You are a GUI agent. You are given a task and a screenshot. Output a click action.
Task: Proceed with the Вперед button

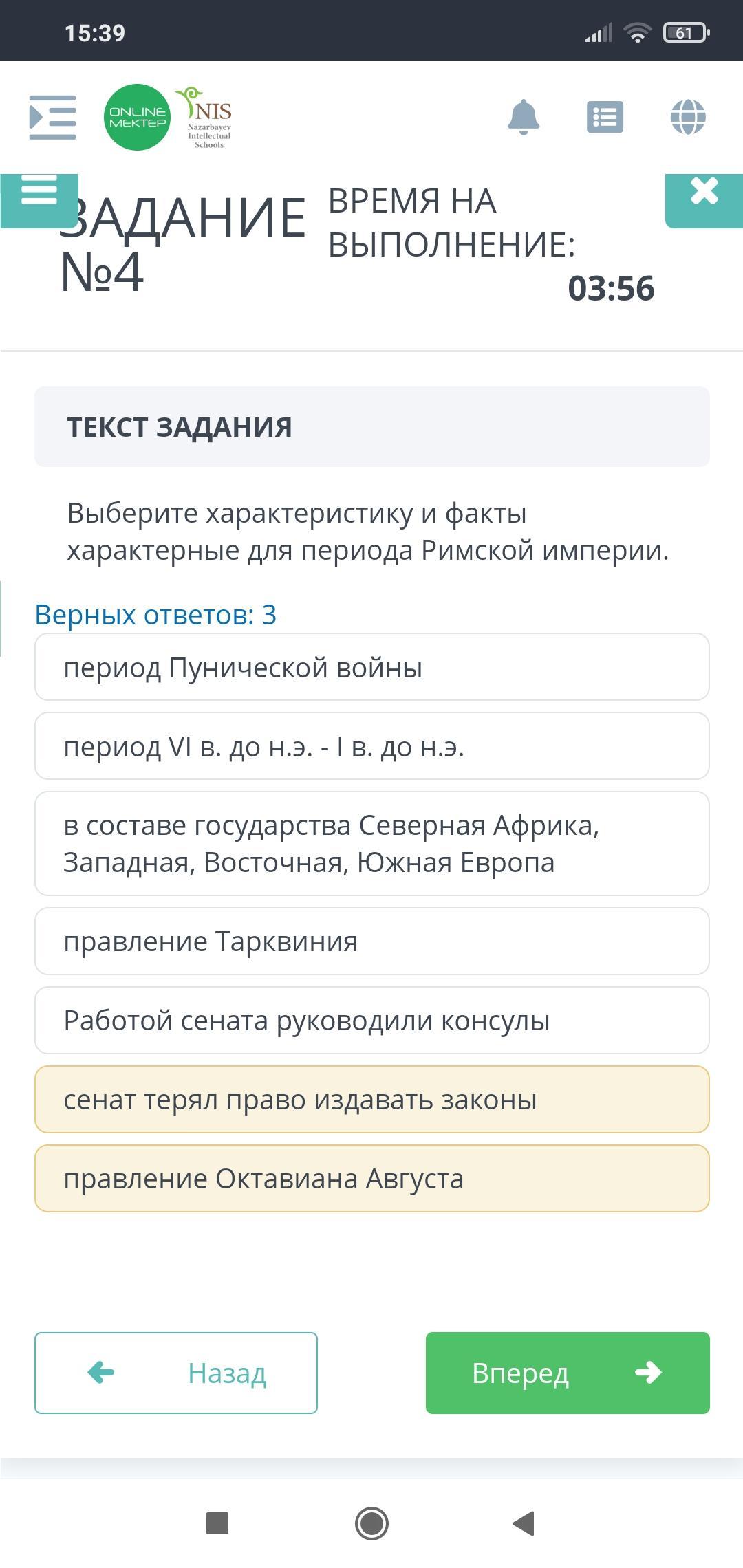(x=568, y=1373)
